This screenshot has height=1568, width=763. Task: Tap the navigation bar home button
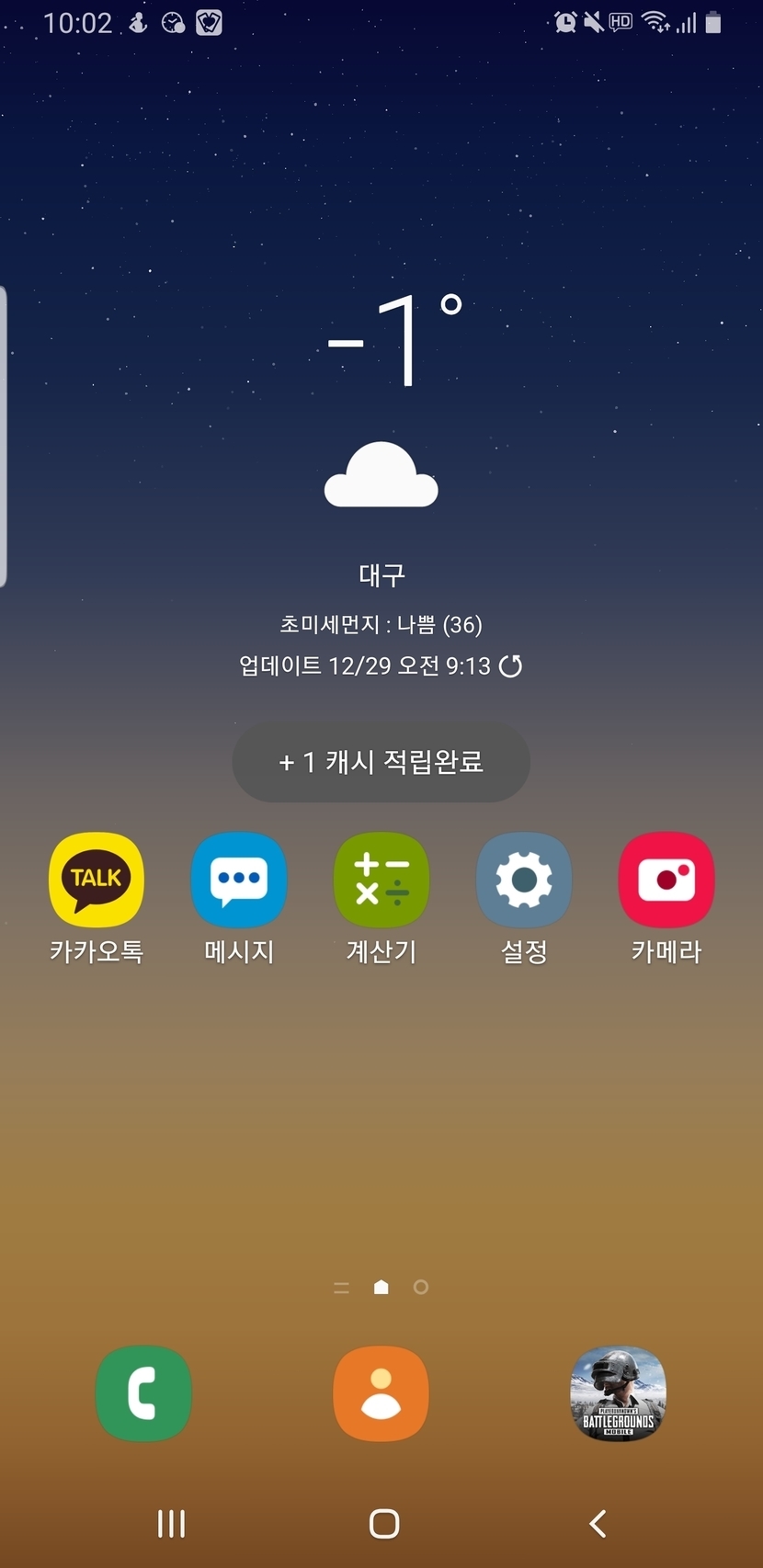(383, 1523)
